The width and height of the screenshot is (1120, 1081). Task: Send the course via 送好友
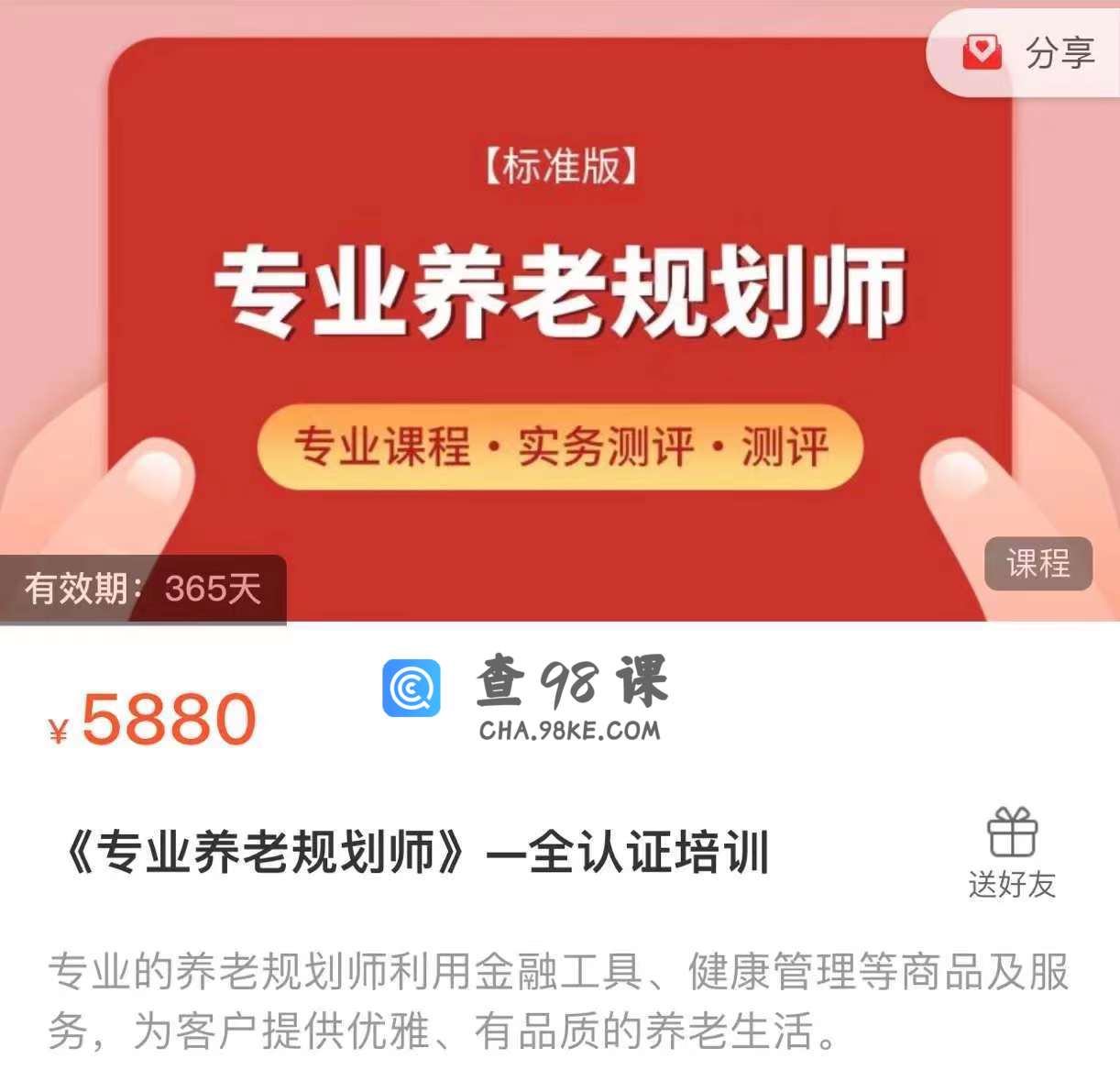[x=1012, y=853]
